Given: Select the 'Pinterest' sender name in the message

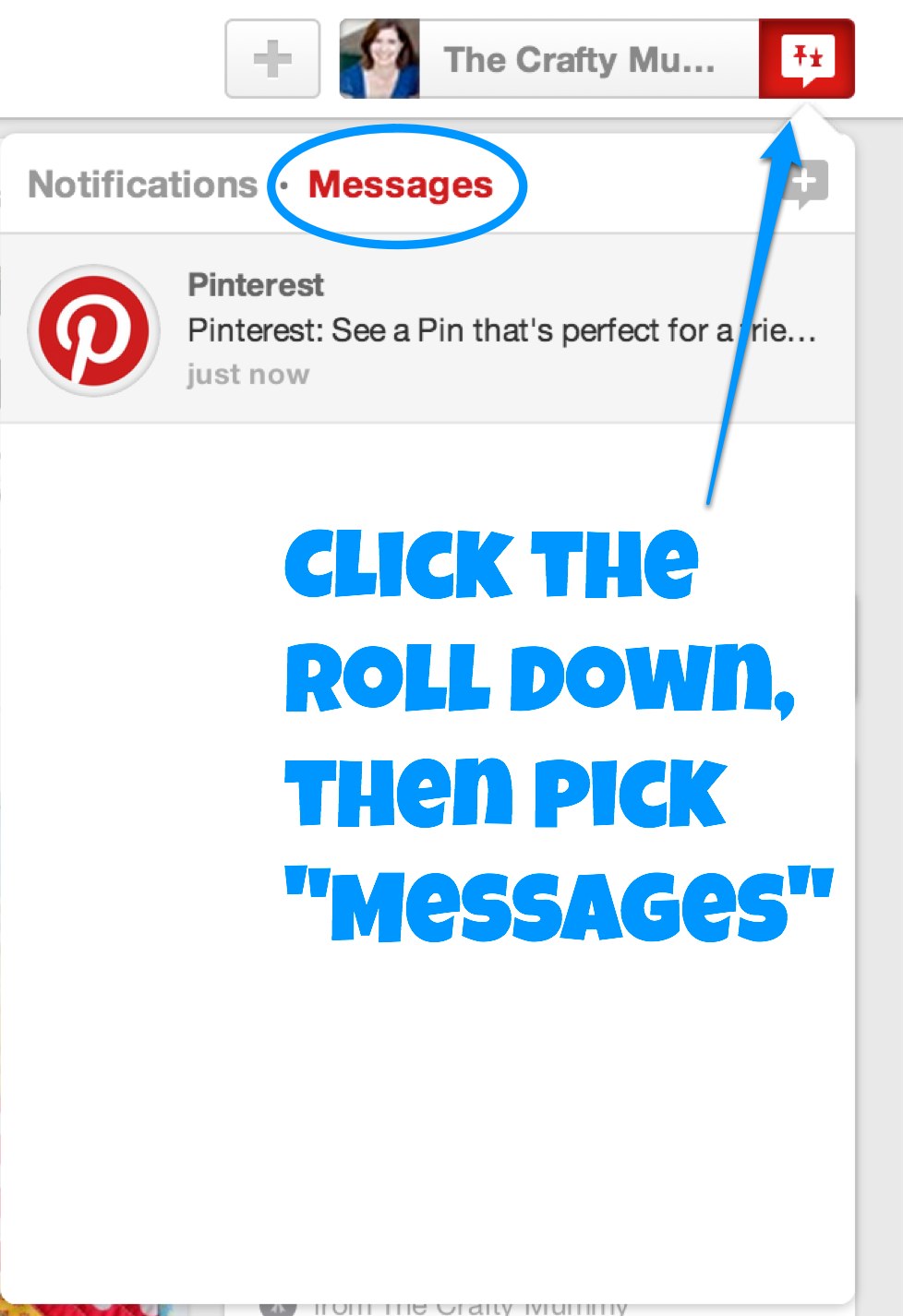Looking at the screenshot, I should (x=256, y=284).
